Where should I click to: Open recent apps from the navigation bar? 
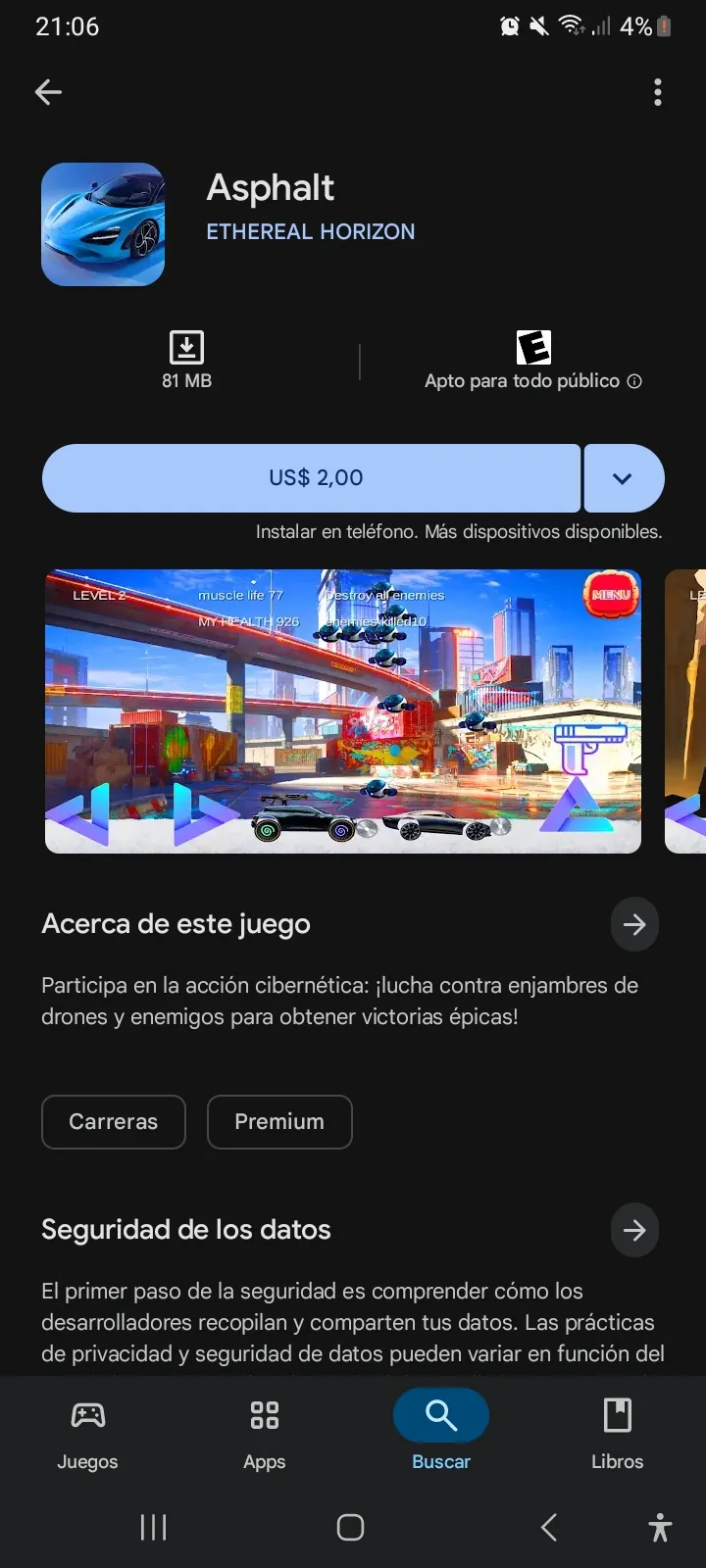click(x=154, y=1527)
